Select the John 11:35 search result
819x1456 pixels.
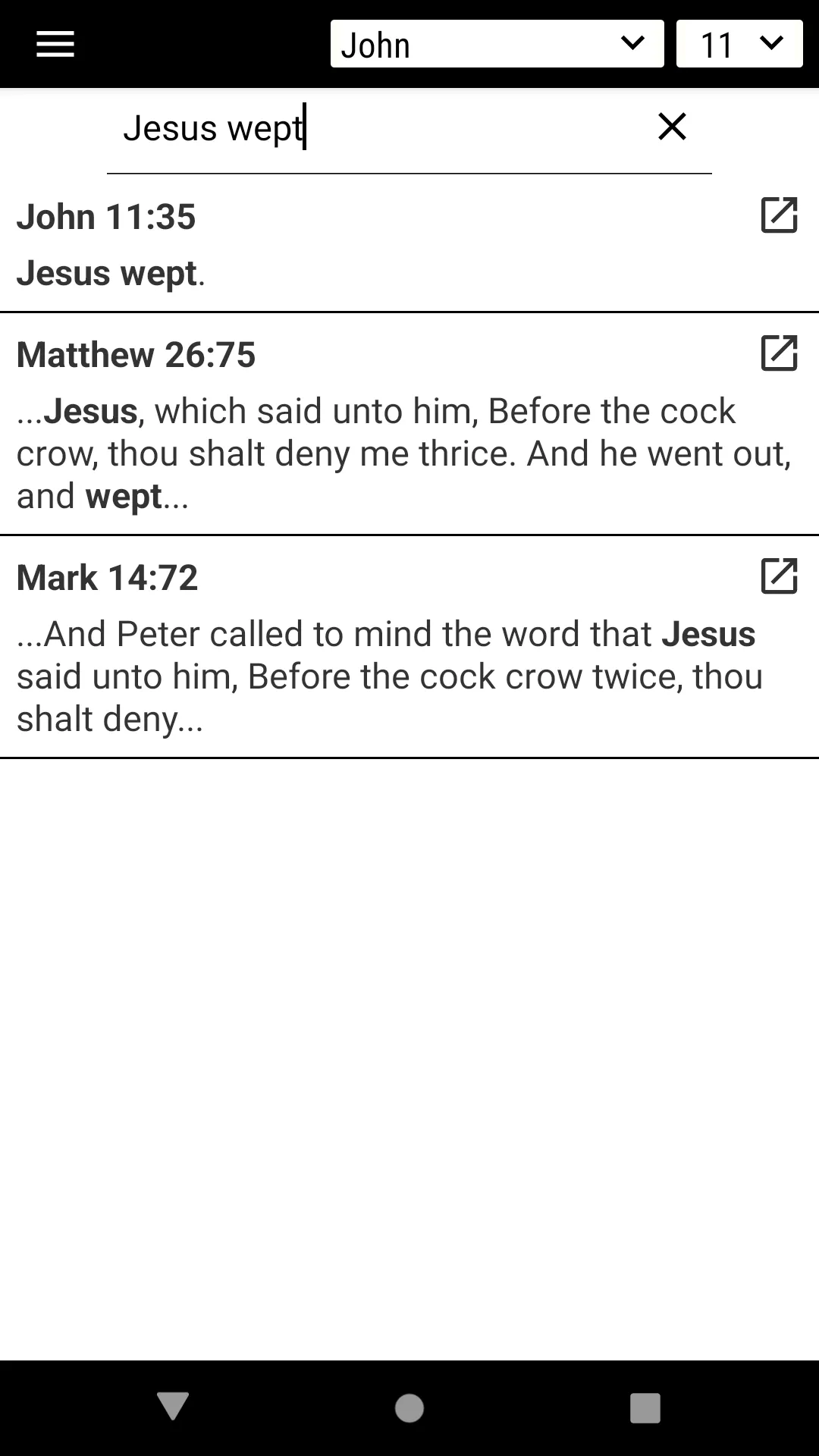click(409, 244)
